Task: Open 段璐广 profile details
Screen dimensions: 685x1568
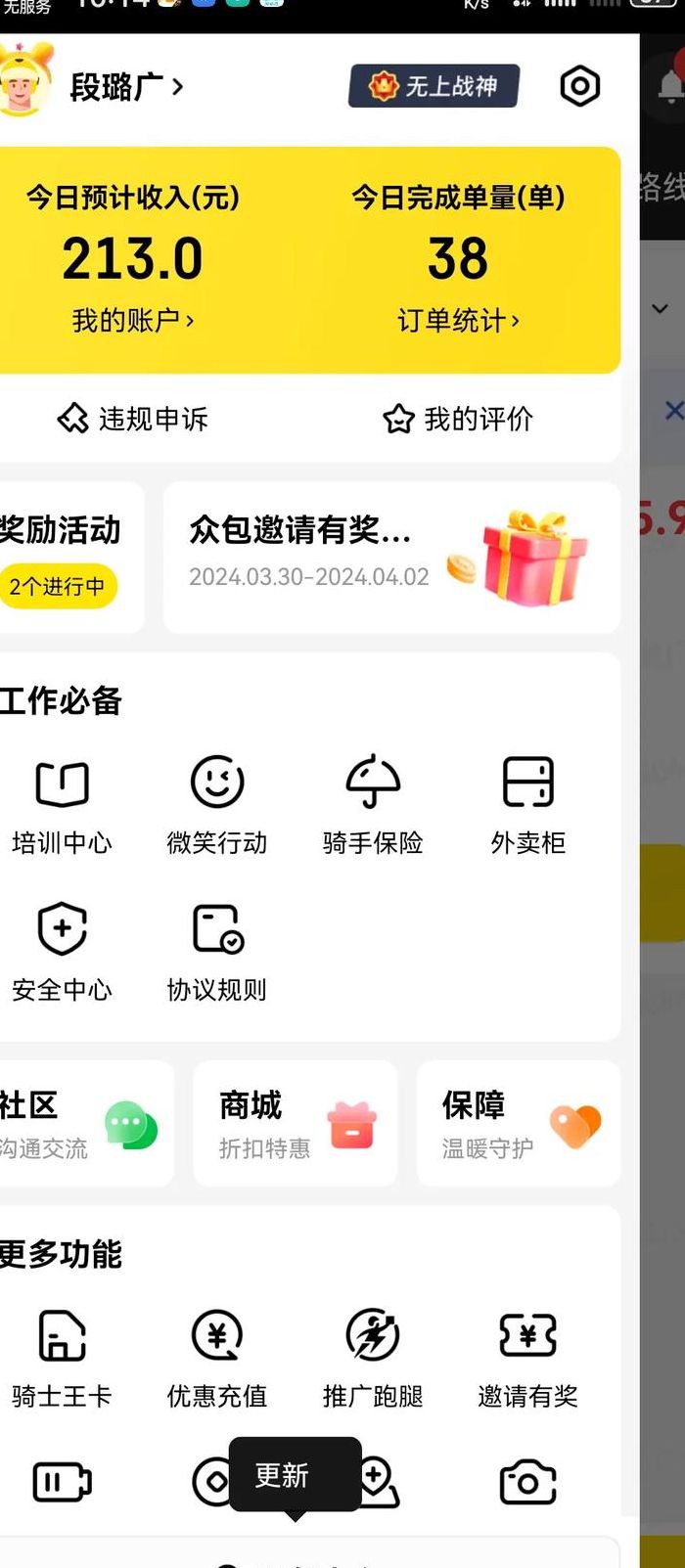Action: [x=126, y=87]
